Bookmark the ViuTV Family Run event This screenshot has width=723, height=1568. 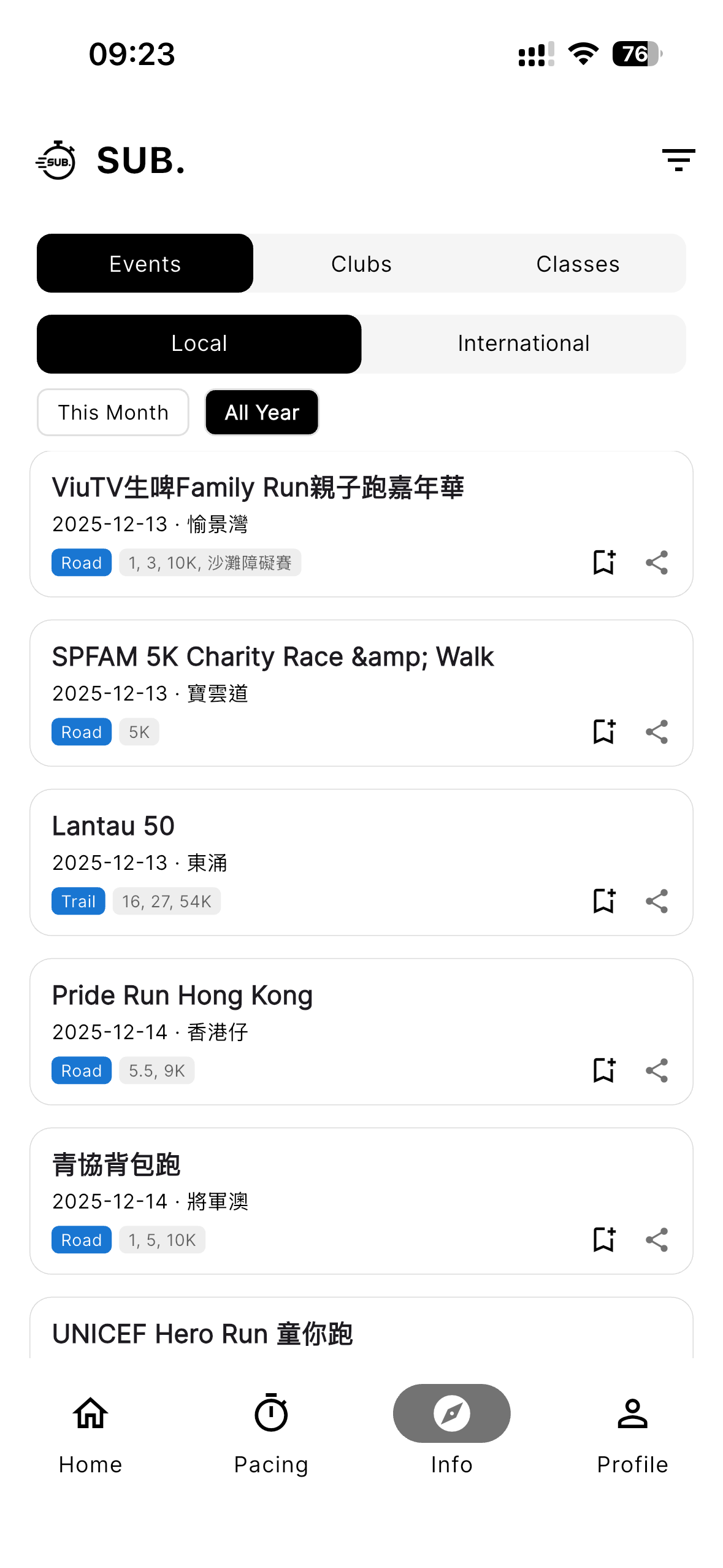click(x=603, y=562)
